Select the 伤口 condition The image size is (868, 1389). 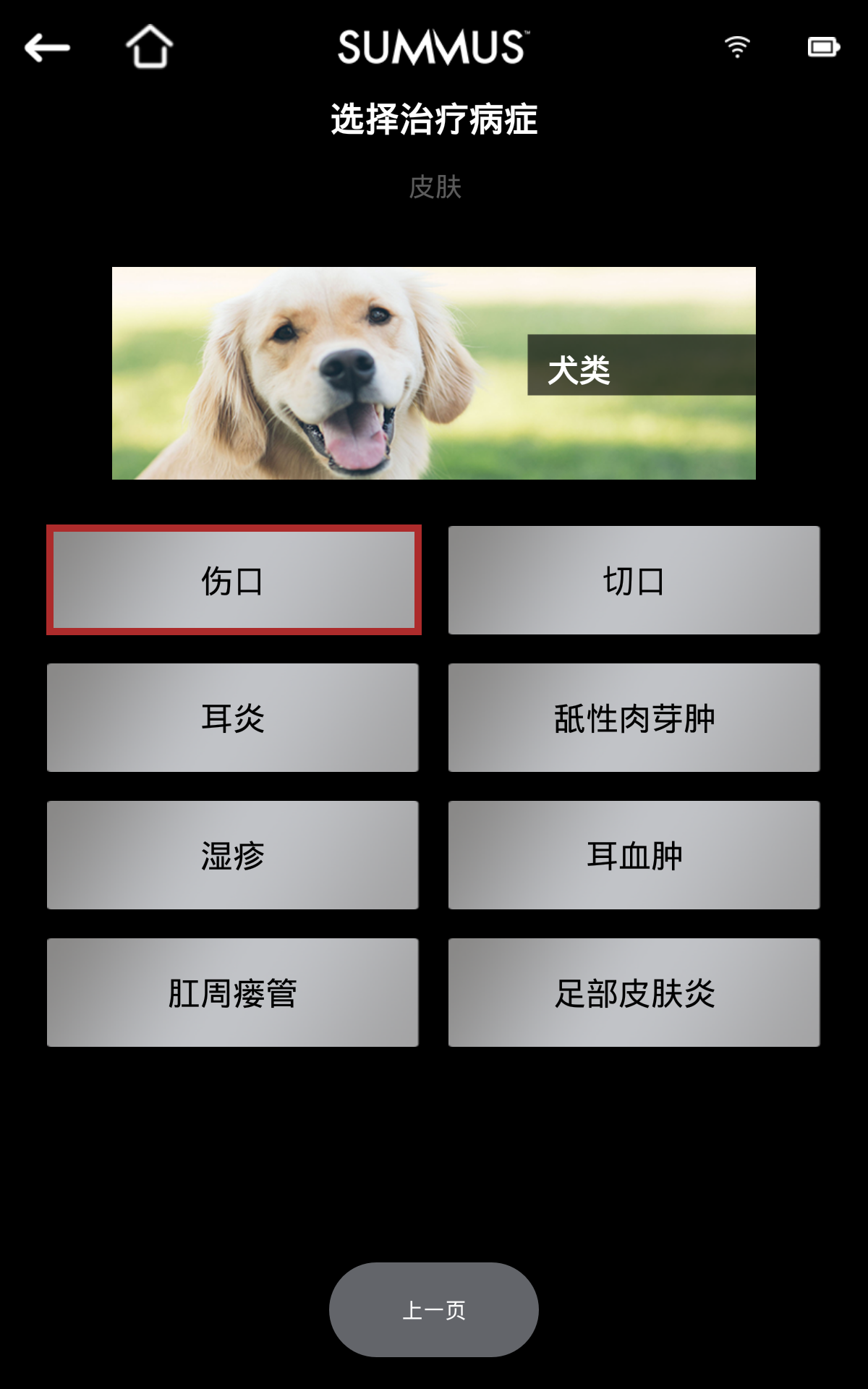pos(234,580)
